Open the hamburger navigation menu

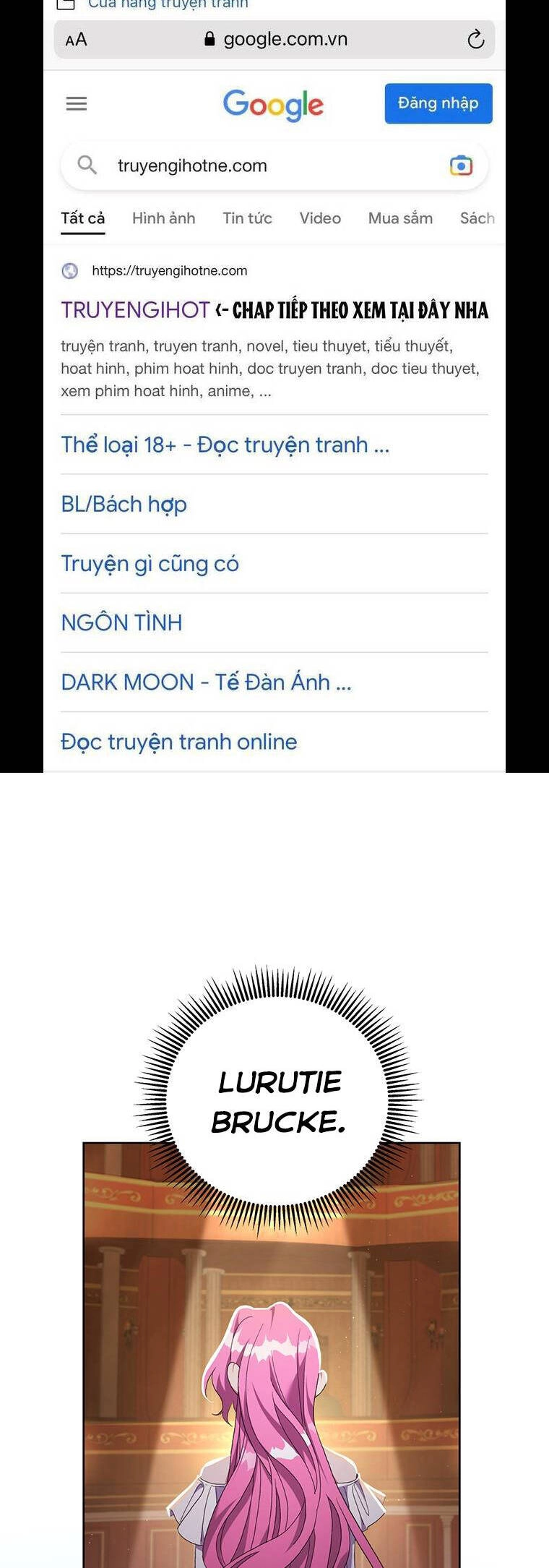pyautogui.click(x=76, y=103)
